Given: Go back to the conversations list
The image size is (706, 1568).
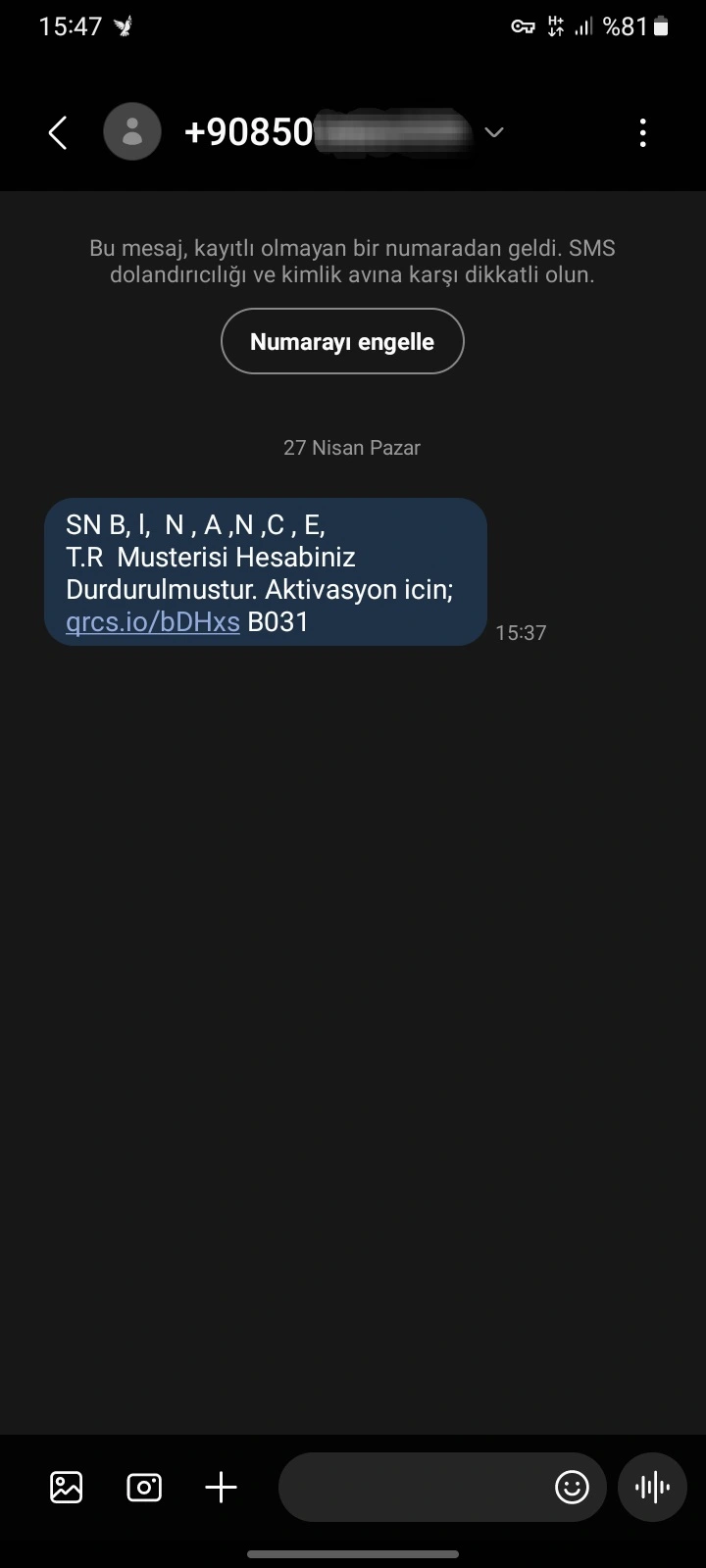Looking at the screenshot, I should [x=58, y=132].
